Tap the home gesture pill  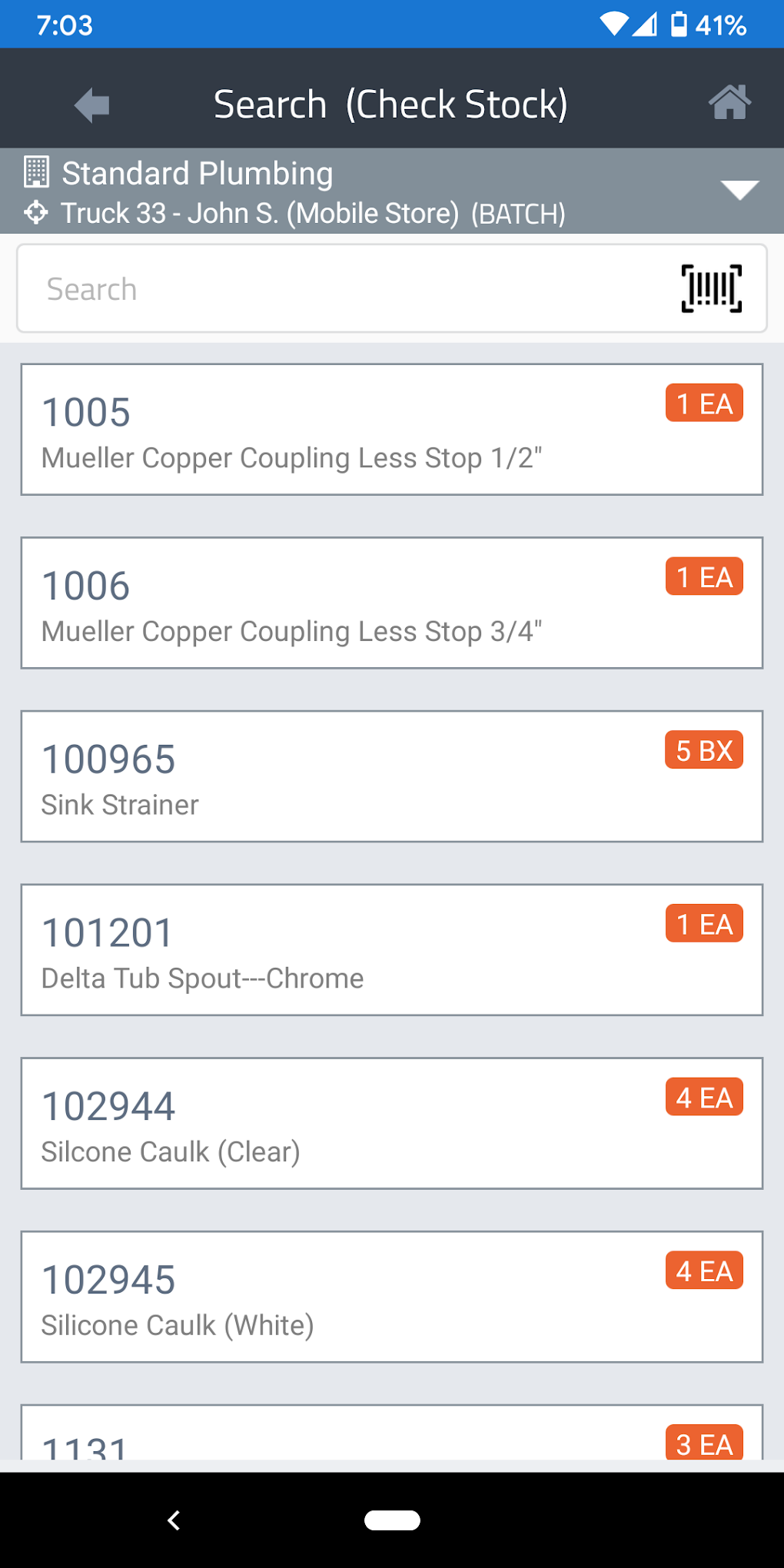click(393, 1519)
